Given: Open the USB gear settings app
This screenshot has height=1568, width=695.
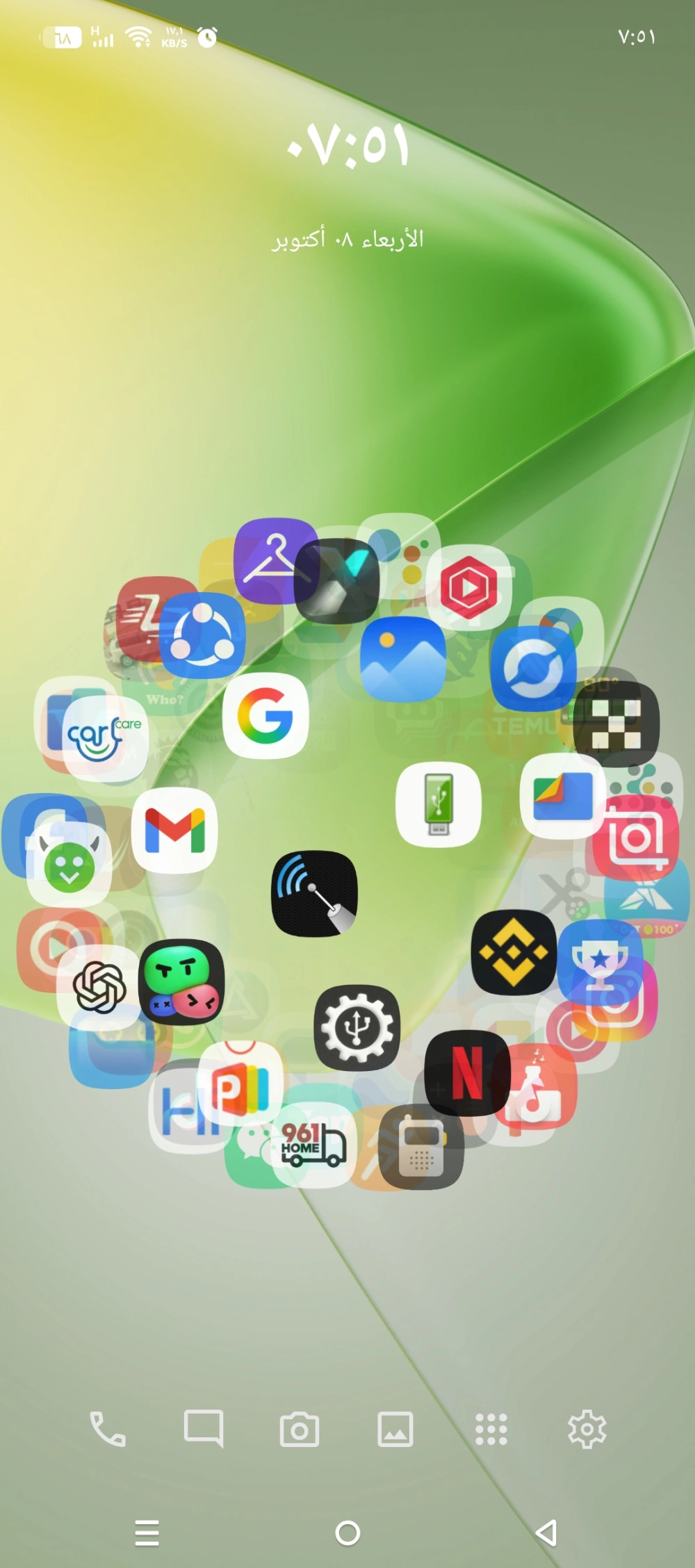Looking at the screenshot, I should pyautogui.click(x=357, y=1027).
